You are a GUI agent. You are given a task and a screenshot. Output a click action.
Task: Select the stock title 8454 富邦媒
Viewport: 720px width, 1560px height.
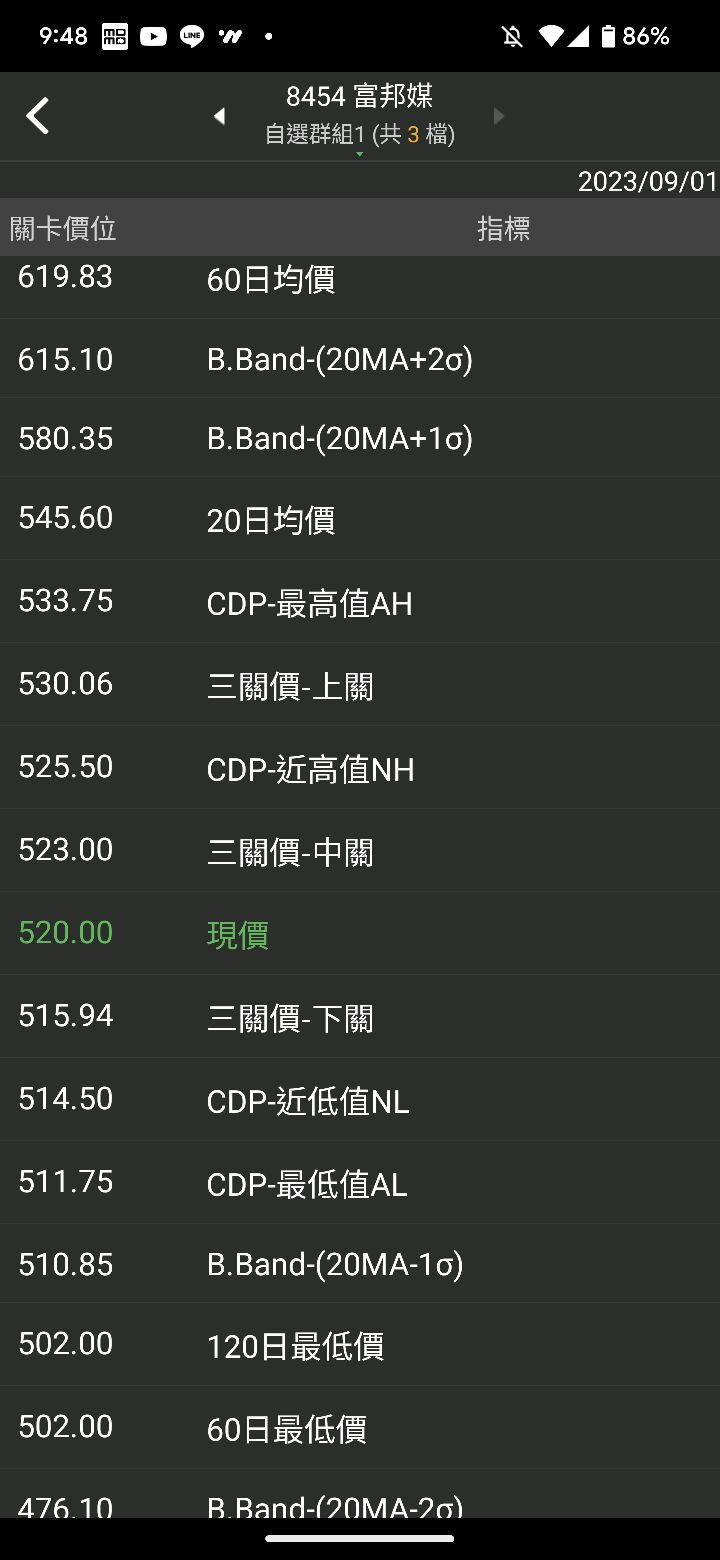(359, 96)
